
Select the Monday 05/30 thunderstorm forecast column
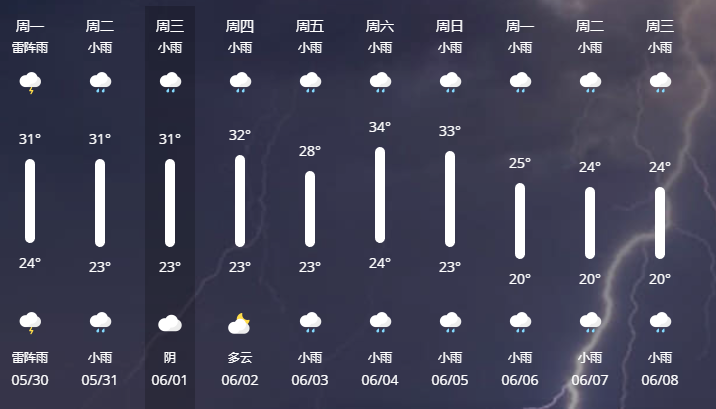click(30, 204)
